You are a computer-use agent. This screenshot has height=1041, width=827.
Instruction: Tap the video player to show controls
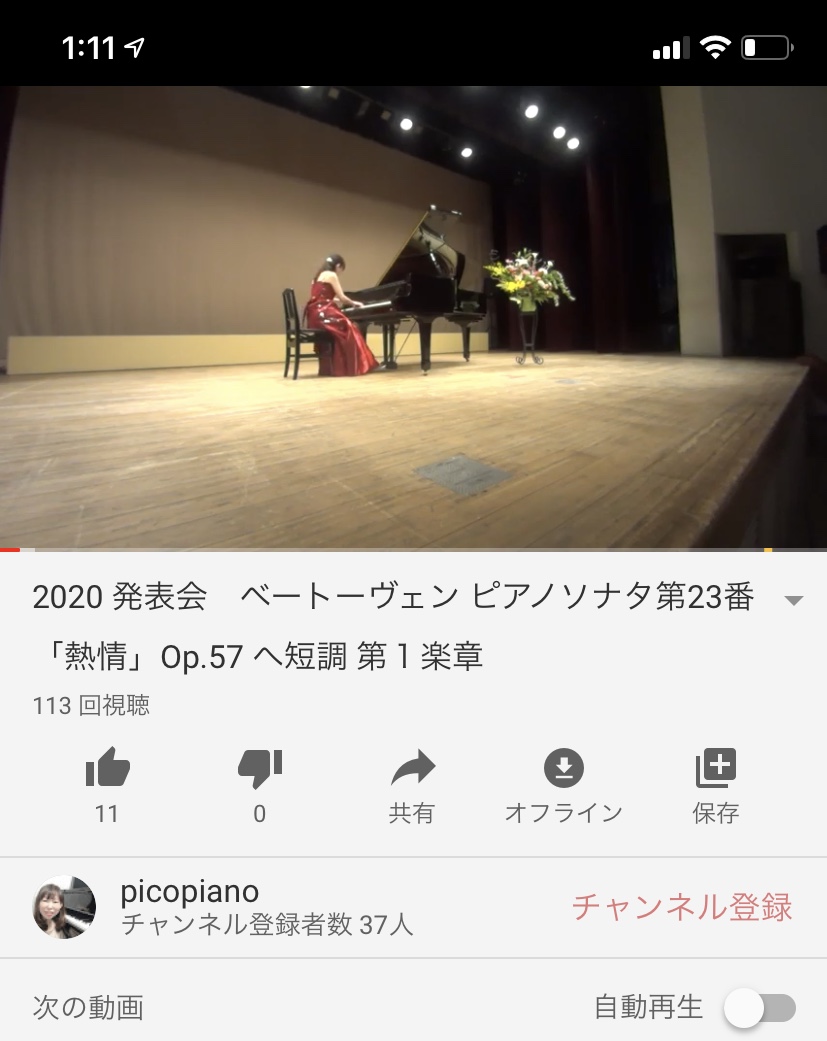pyautogui.click(x=413, y=316)
